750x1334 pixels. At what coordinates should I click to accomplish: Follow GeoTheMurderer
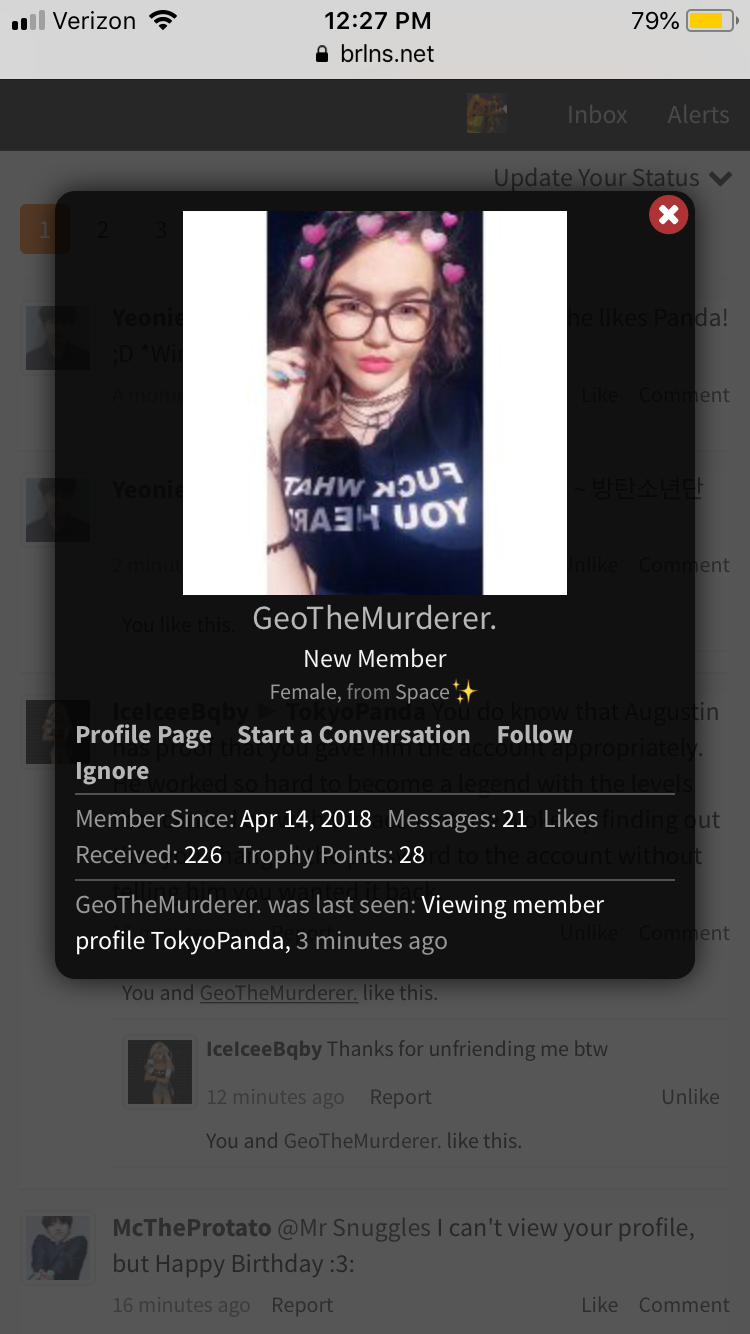pyautogui.click(x=535, y=735)
